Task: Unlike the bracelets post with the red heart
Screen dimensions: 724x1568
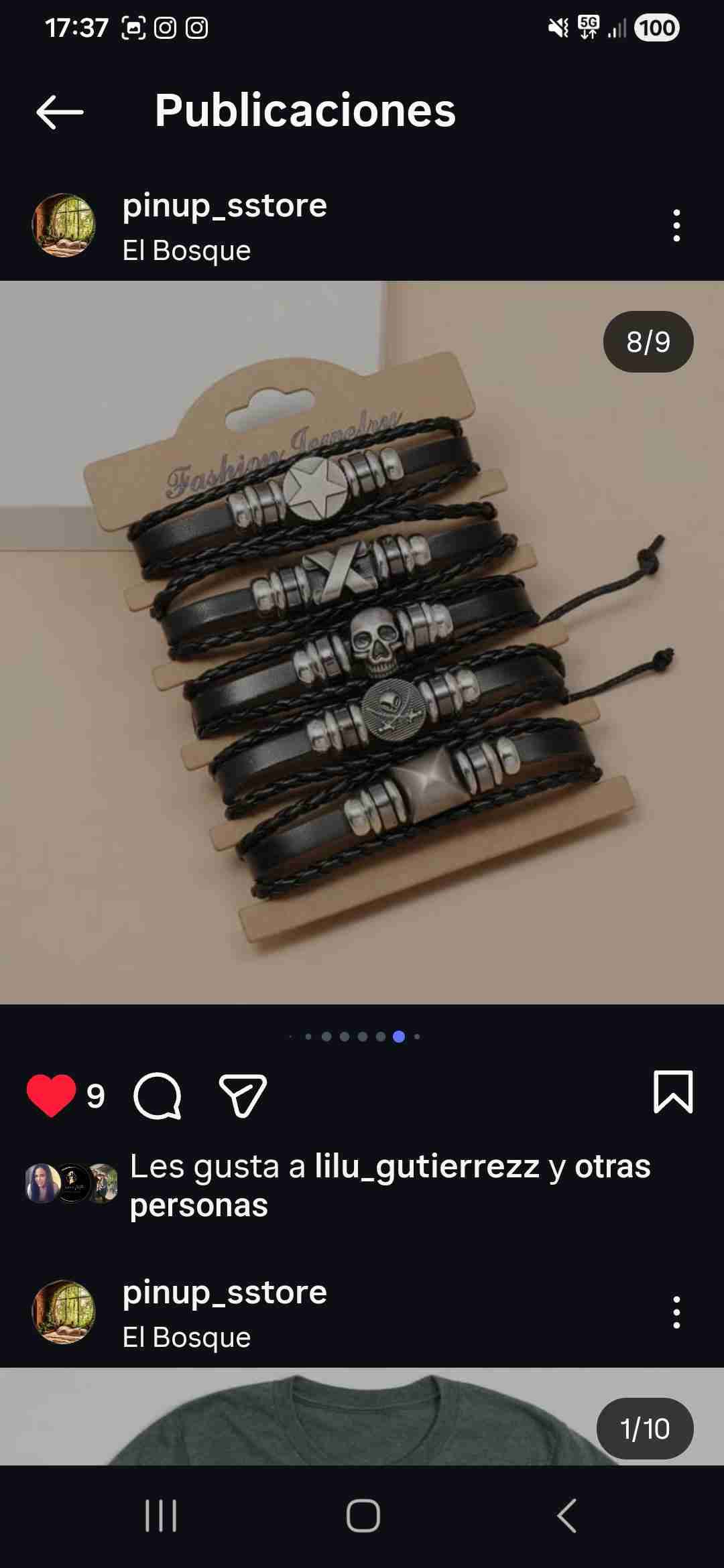Action: tap(51, 1096)
